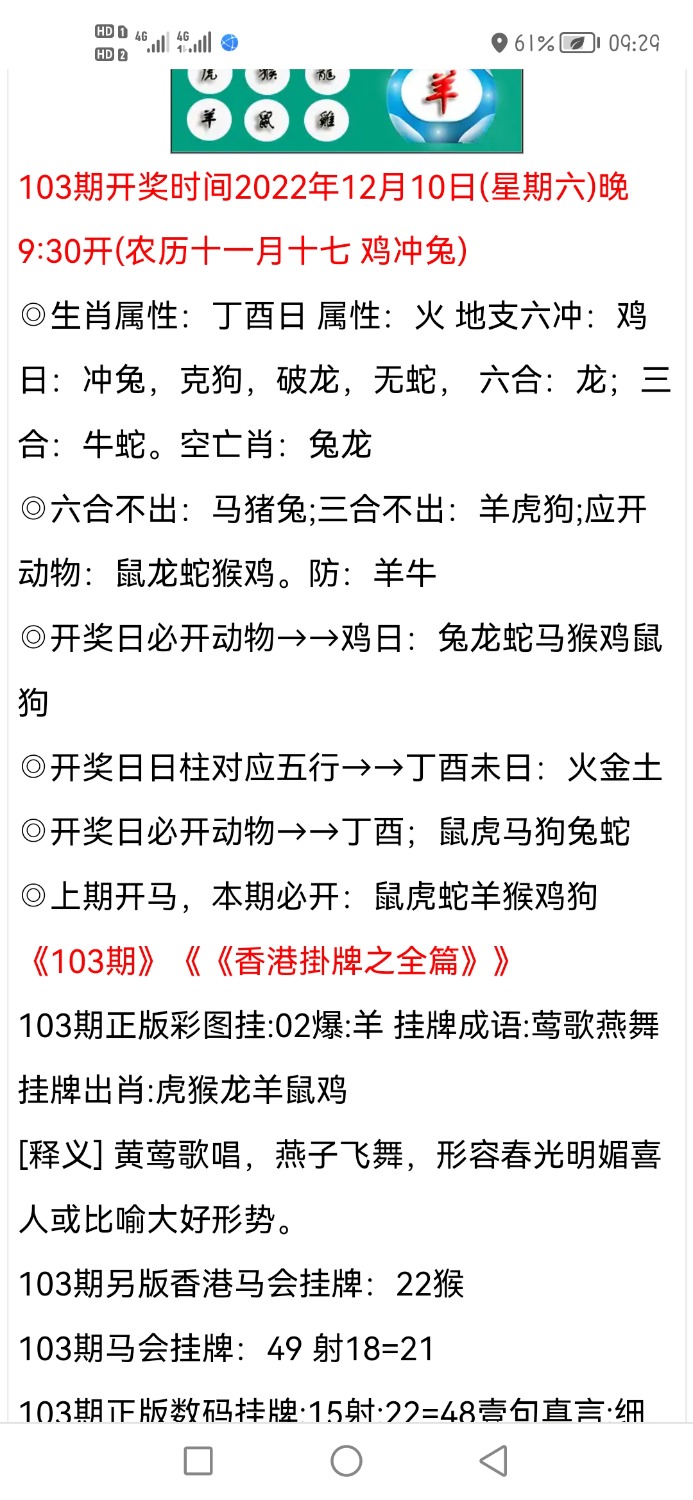Go back using the navigation bar
Image resolution: width=693 pixels, height=1500 pixels.
493,1461
